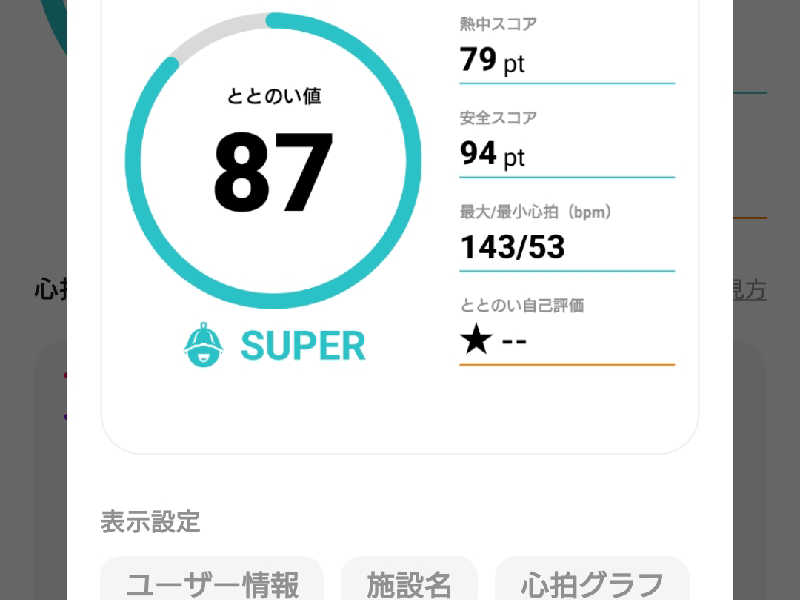Image resolution: width=800 pixels, height=600 pixels.
Task: Toggle the 施設名 display chip
Action: click(x=409, y=580)
